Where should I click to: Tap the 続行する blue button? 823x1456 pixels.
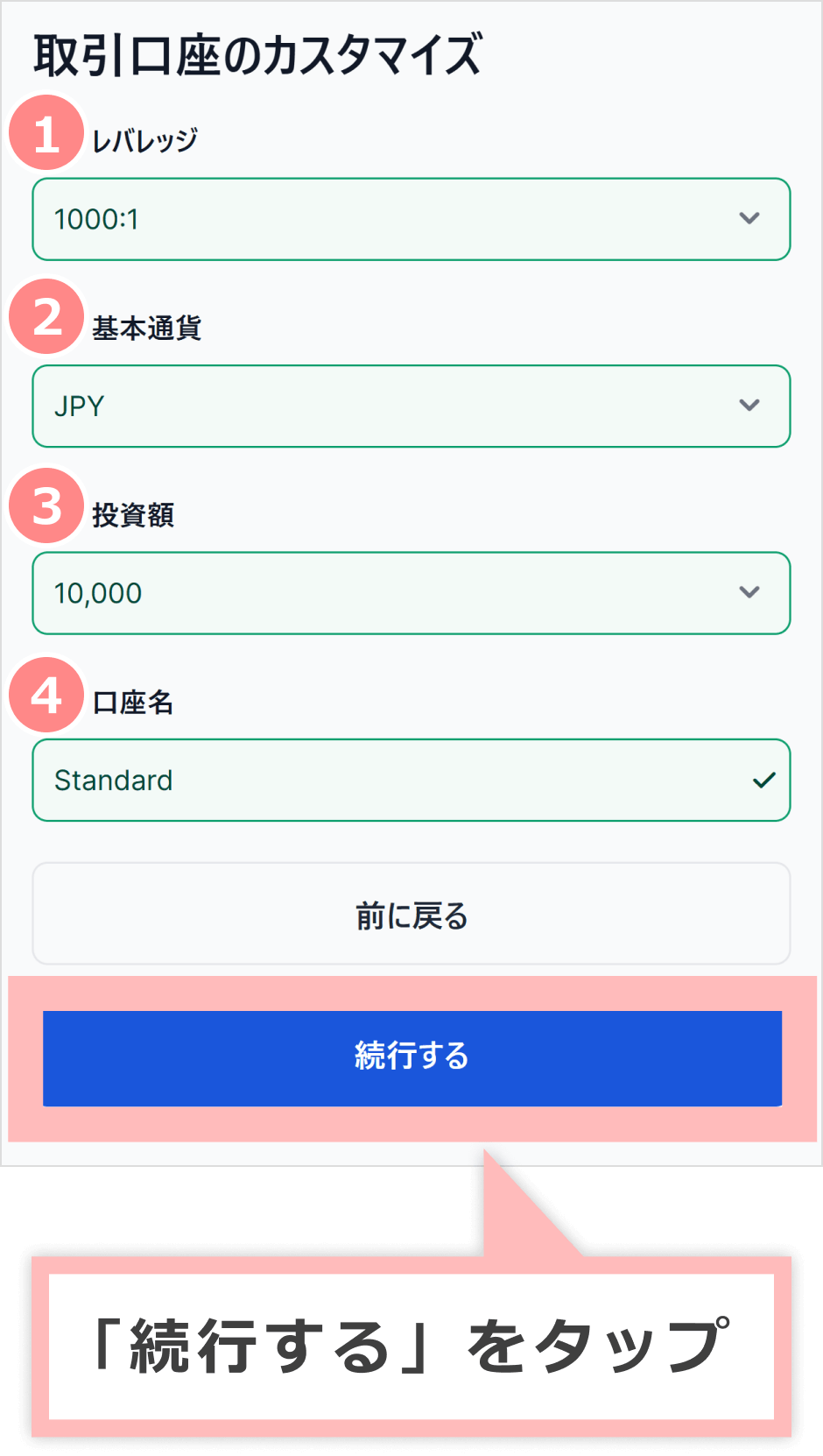click(x=411, y=1057)
